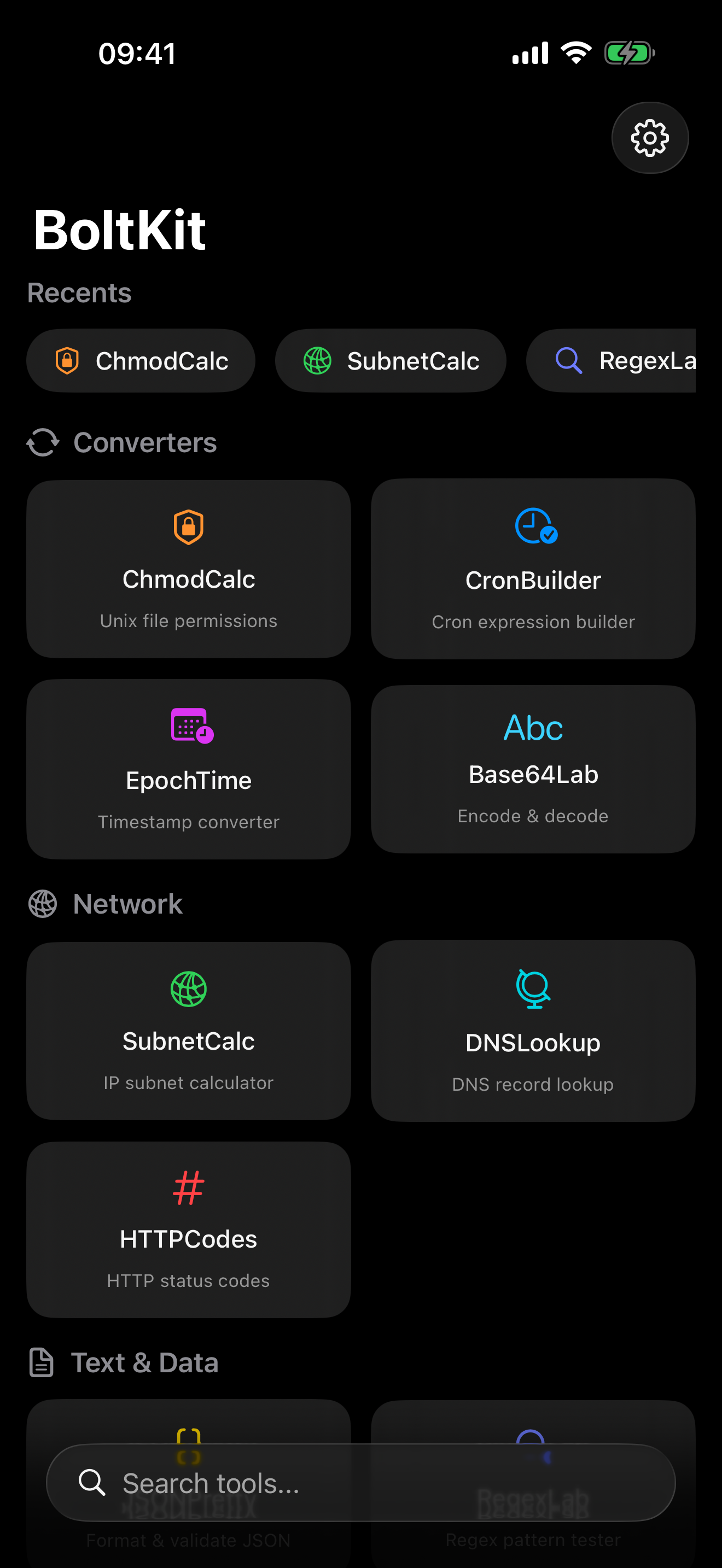This screenshot has width=722, height=1568.
Task: Tap the RegexLab recent chip
Action: click(x=621, y=360)
